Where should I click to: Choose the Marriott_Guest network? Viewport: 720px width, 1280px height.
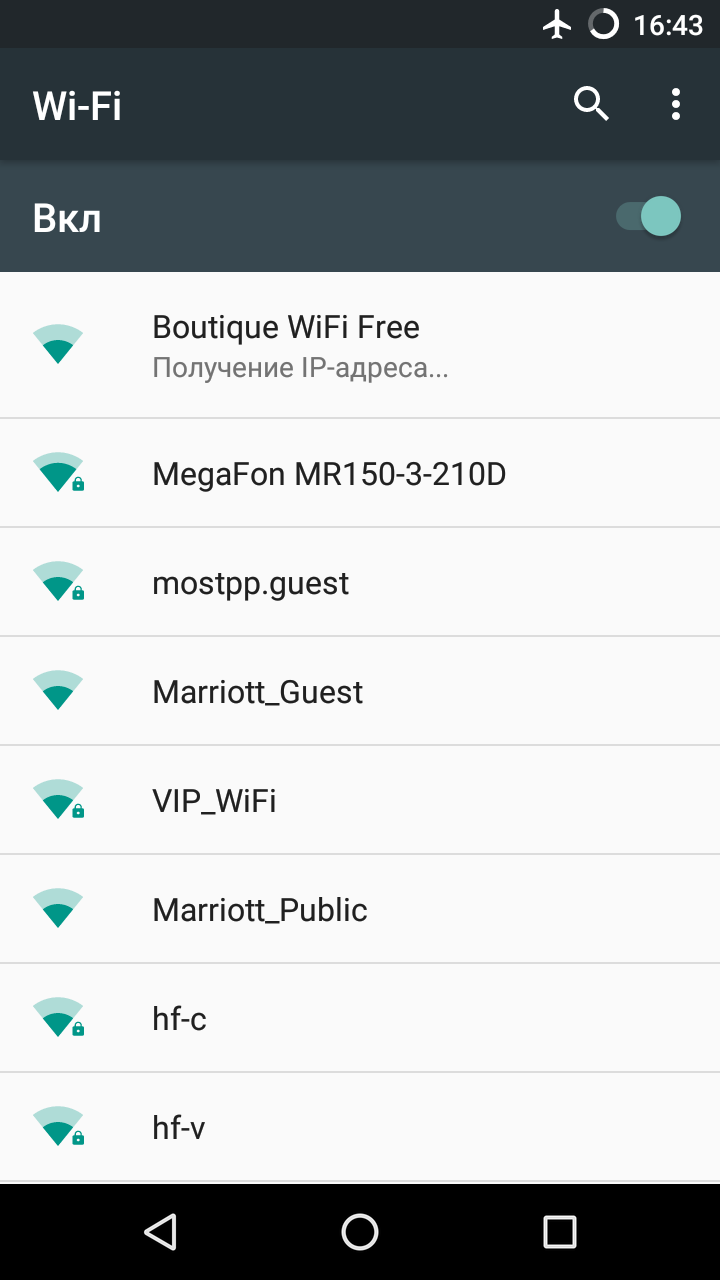(360, 692)
